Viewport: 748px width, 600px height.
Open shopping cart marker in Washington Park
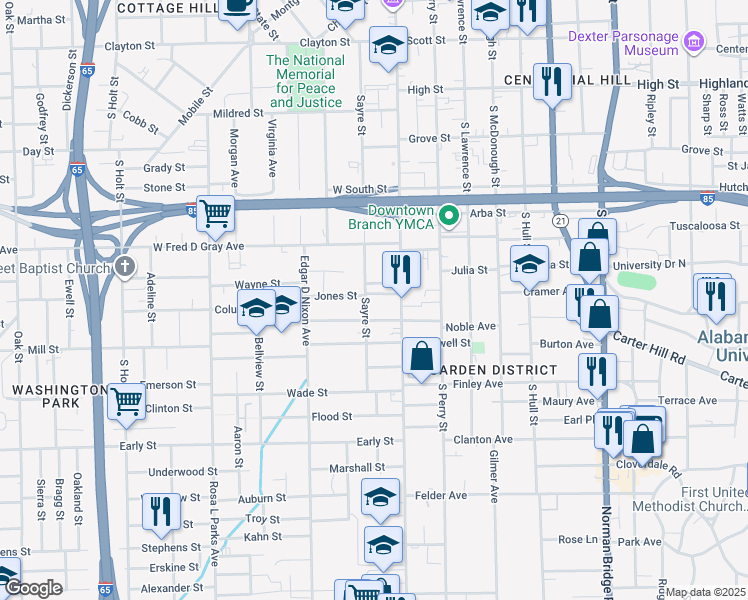pos(126,401)
